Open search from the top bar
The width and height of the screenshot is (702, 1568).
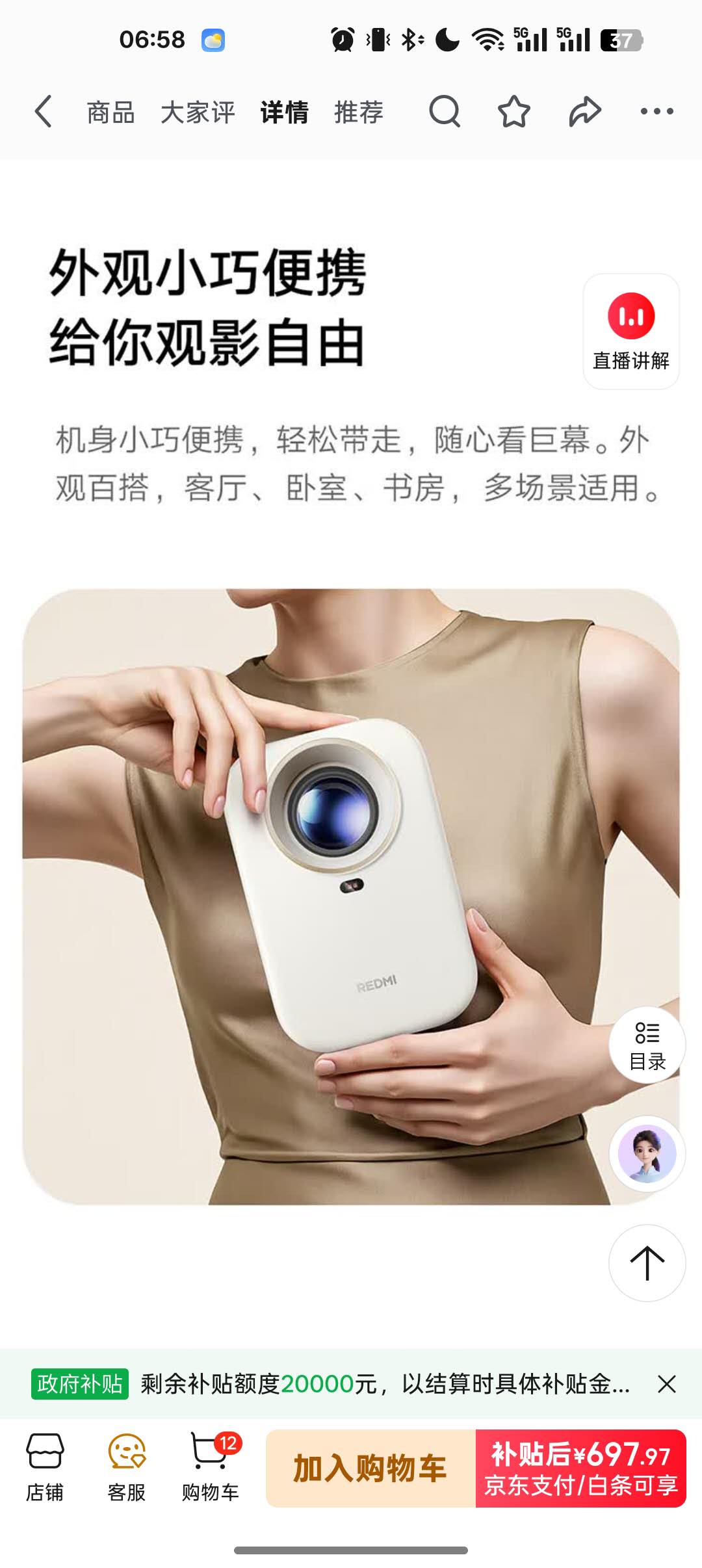(x=445, y=111)
